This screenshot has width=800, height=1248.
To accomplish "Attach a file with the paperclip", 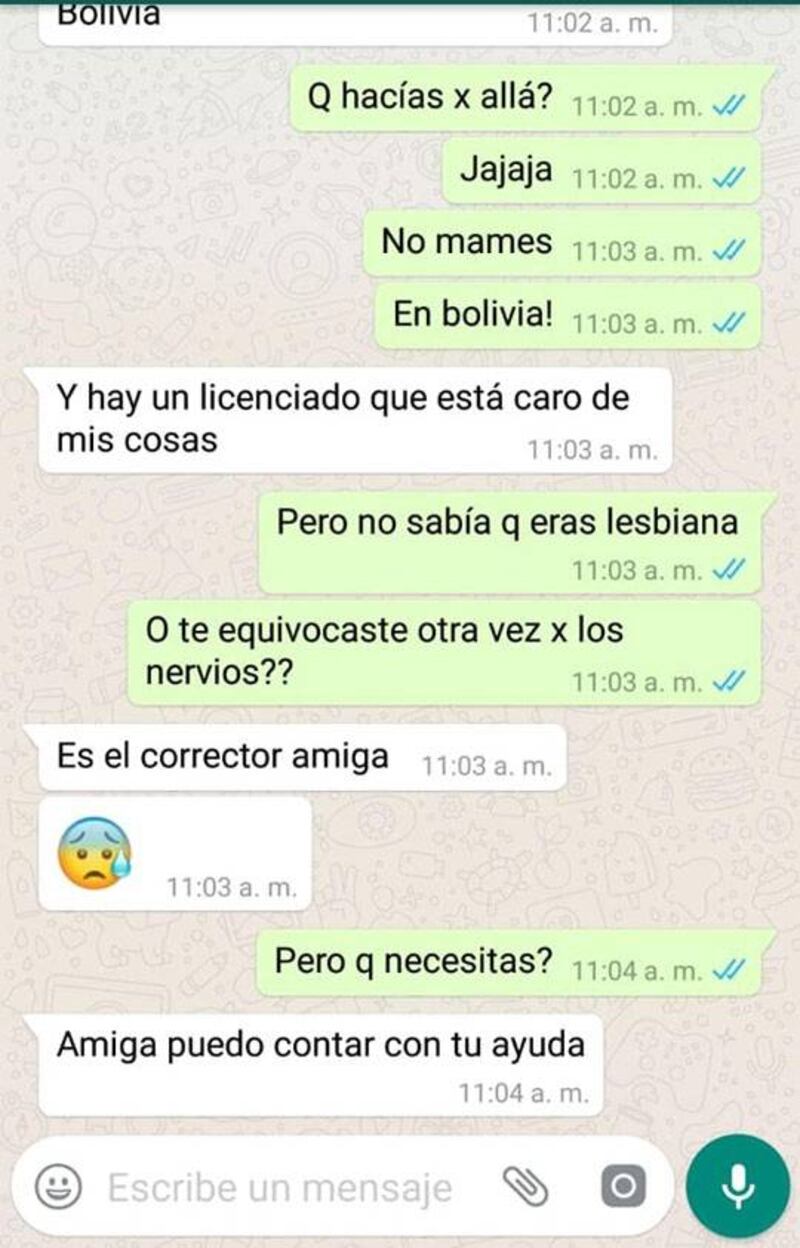I will [525, 1187].
